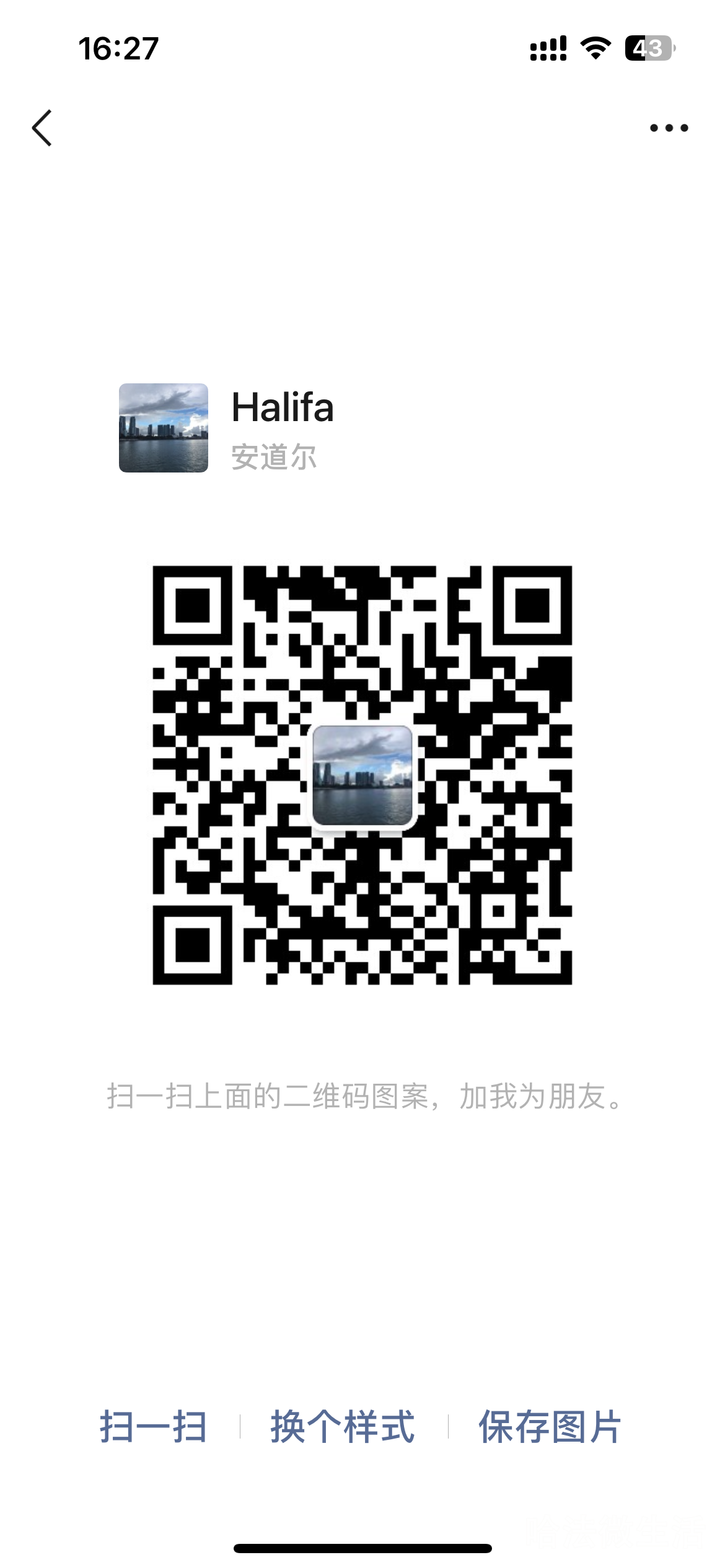Open the three-dot overflow menu
This screenshot has height=1568, width=725.
click(669, 128)
